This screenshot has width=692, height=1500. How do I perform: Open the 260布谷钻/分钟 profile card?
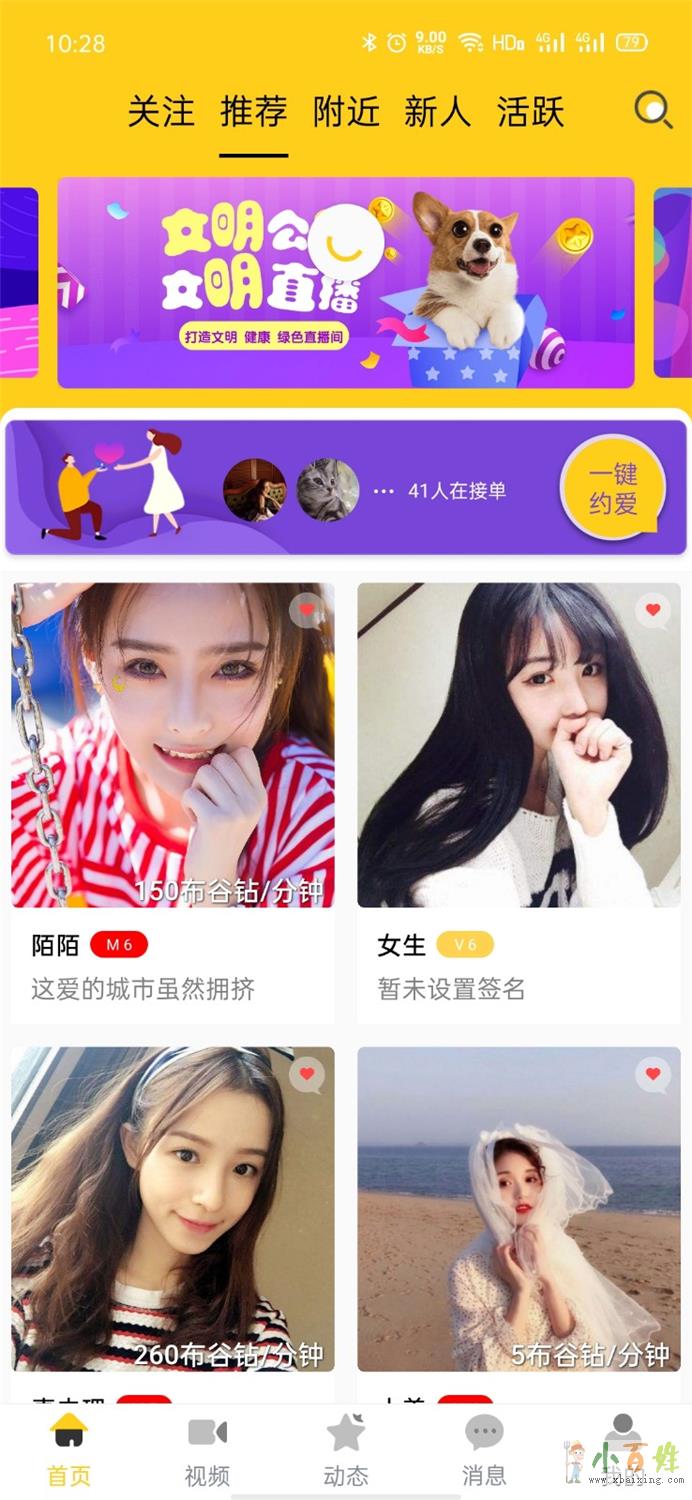point(173,1208)
